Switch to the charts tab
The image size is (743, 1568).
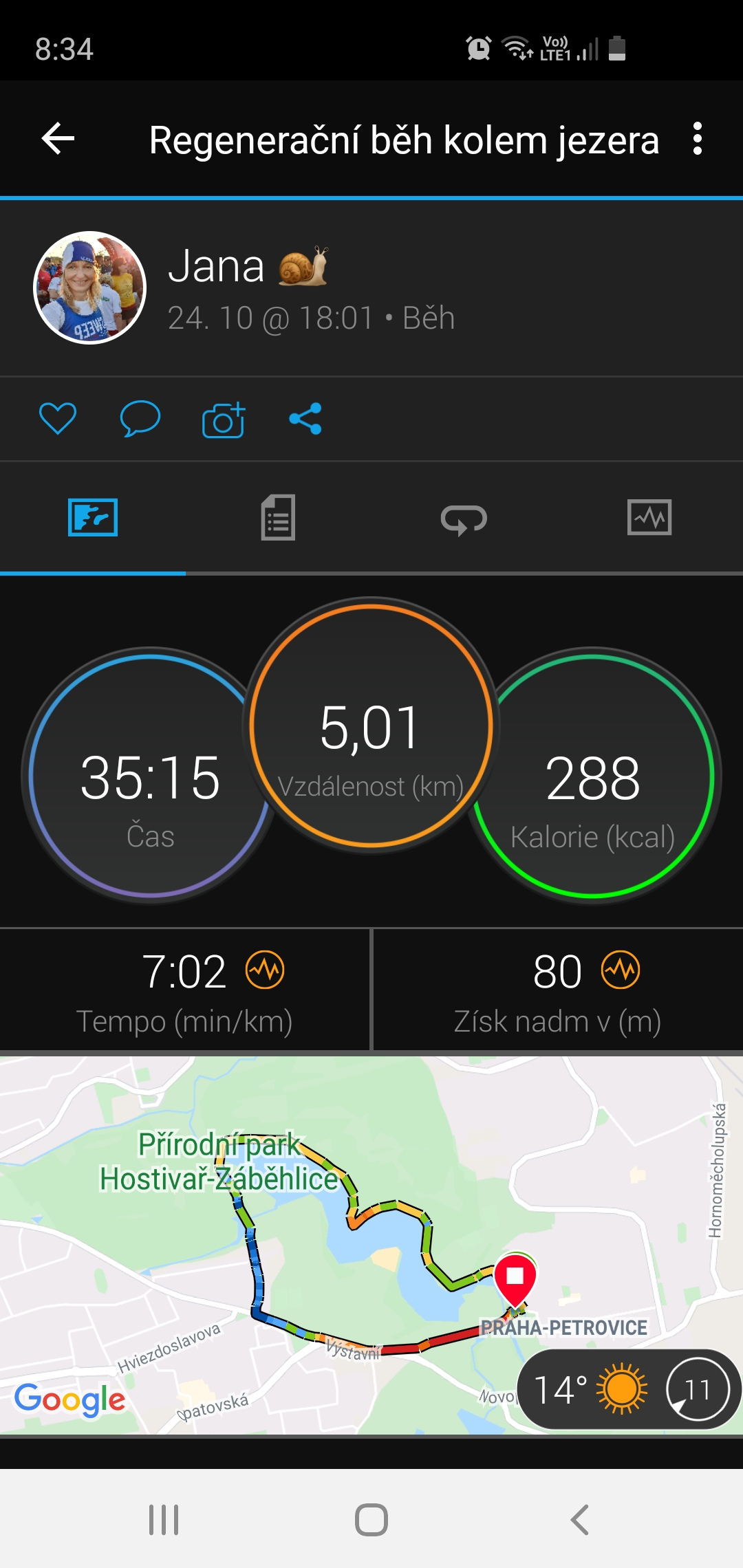[x=649, y=517]
